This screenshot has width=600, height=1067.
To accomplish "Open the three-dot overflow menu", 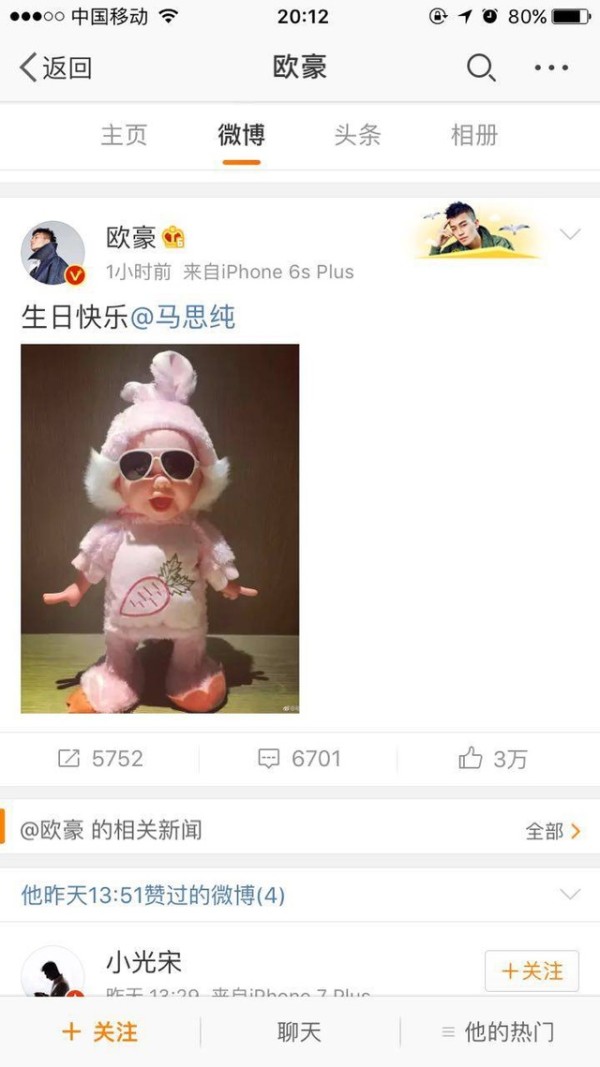I will pyautogui.click(x=551, y=68).
